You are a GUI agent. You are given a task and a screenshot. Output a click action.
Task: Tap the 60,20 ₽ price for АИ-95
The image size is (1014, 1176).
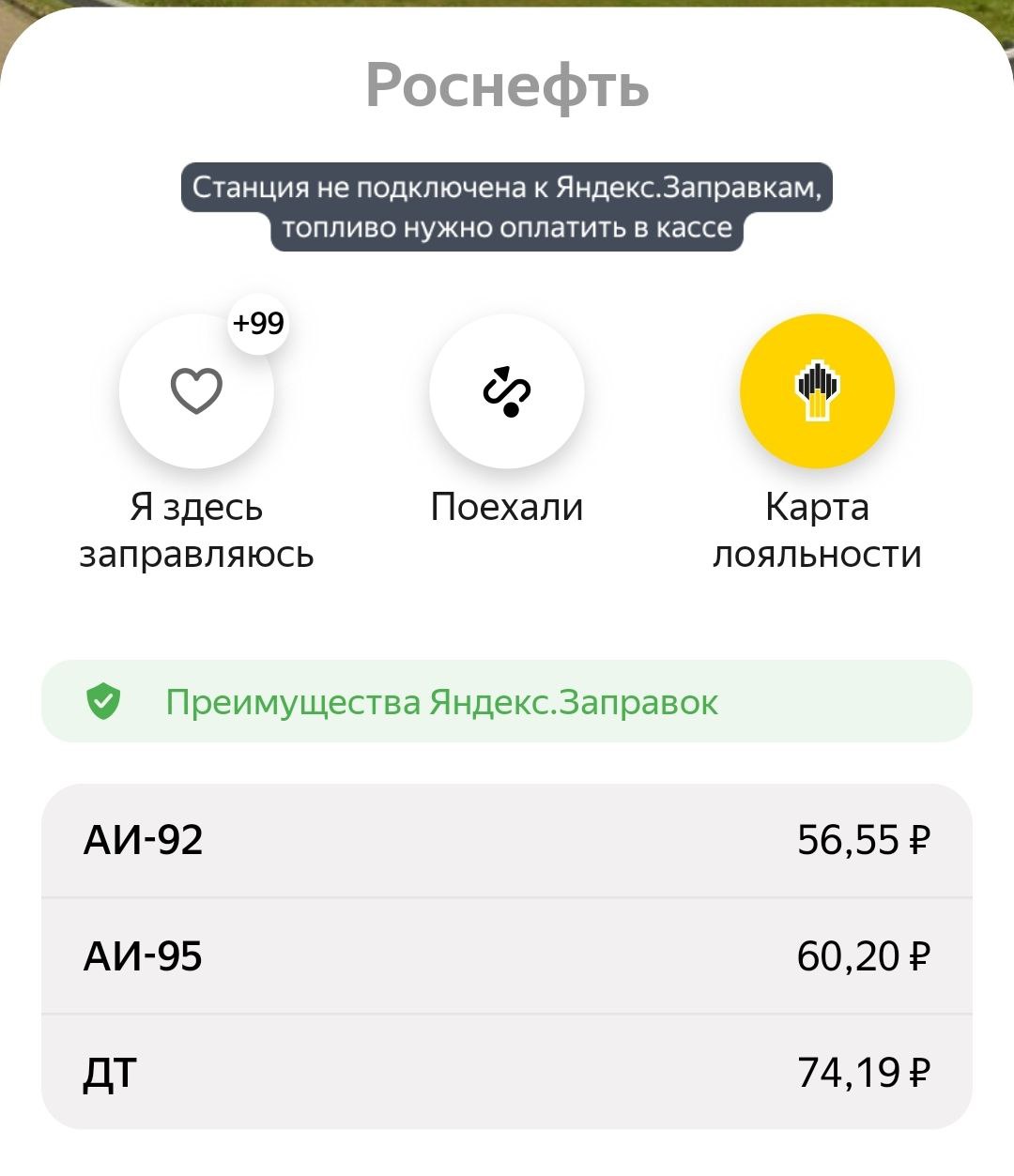pyautogui.click(x=864, y=955)
